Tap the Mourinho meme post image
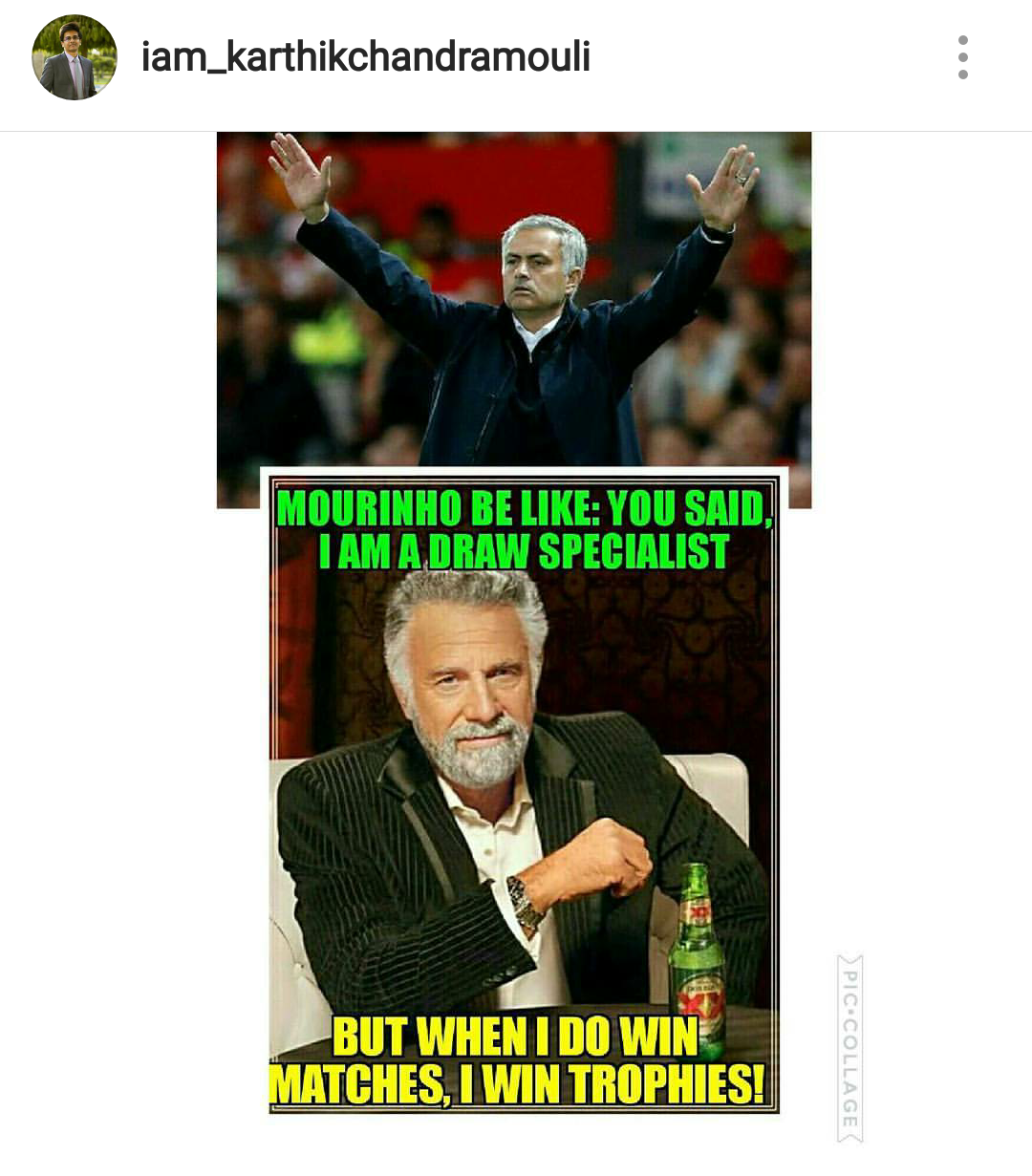The height and width of the screenshot is (1176, 1032). click(516, 631)
